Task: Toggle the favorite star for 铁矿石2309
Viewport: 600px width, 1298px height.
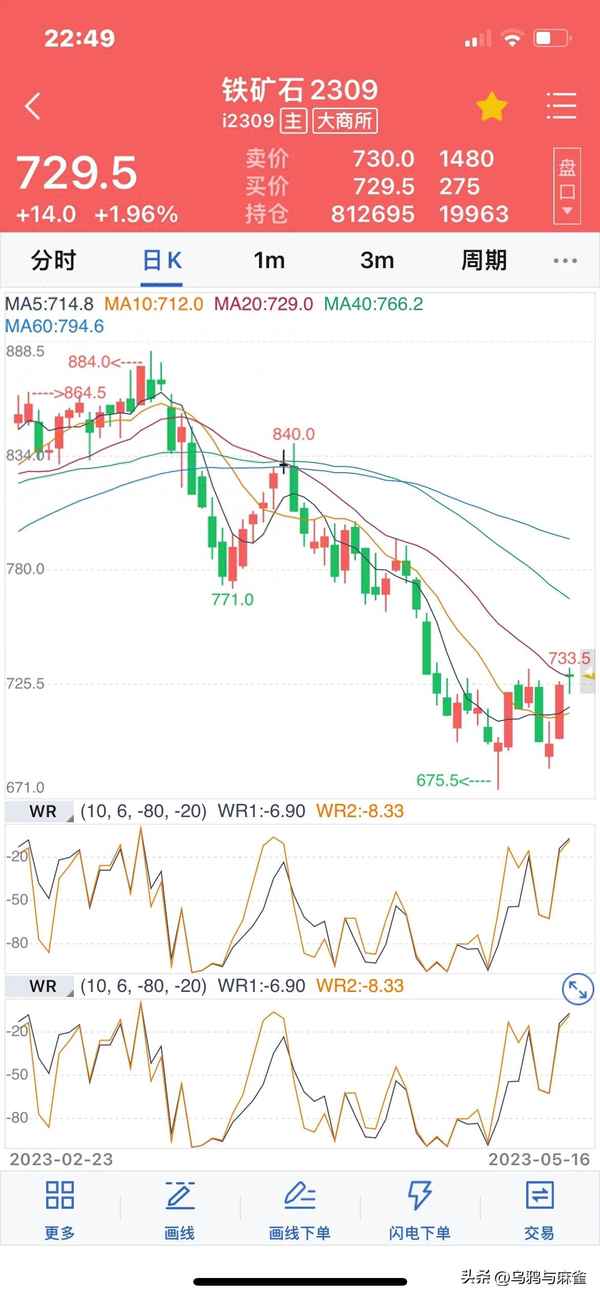Action: [x=492, y=106]
